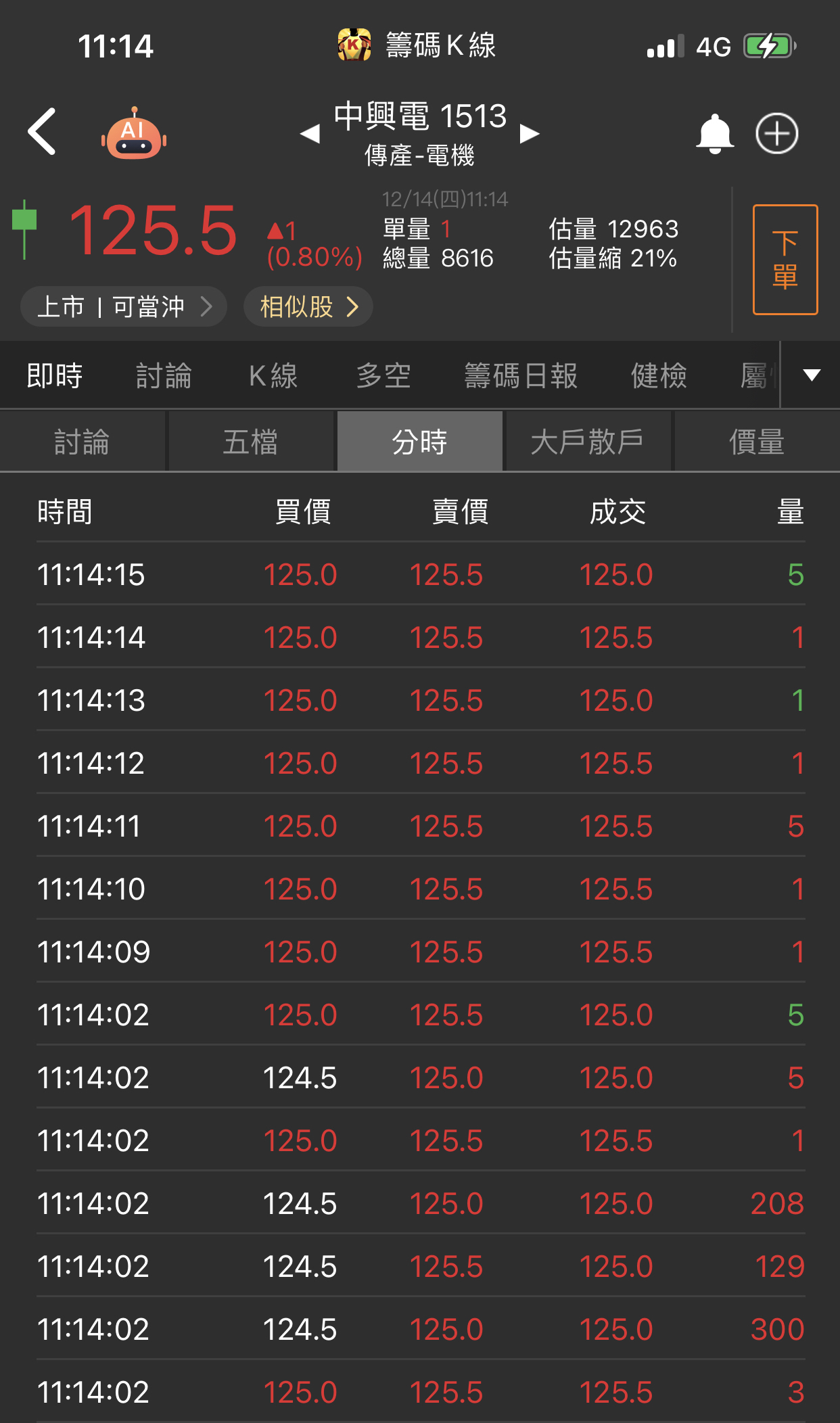Screen dimensions: 840x1423
Task: Switch to the K線 tab
Action: pyautogui.click(x=273, y=376)
